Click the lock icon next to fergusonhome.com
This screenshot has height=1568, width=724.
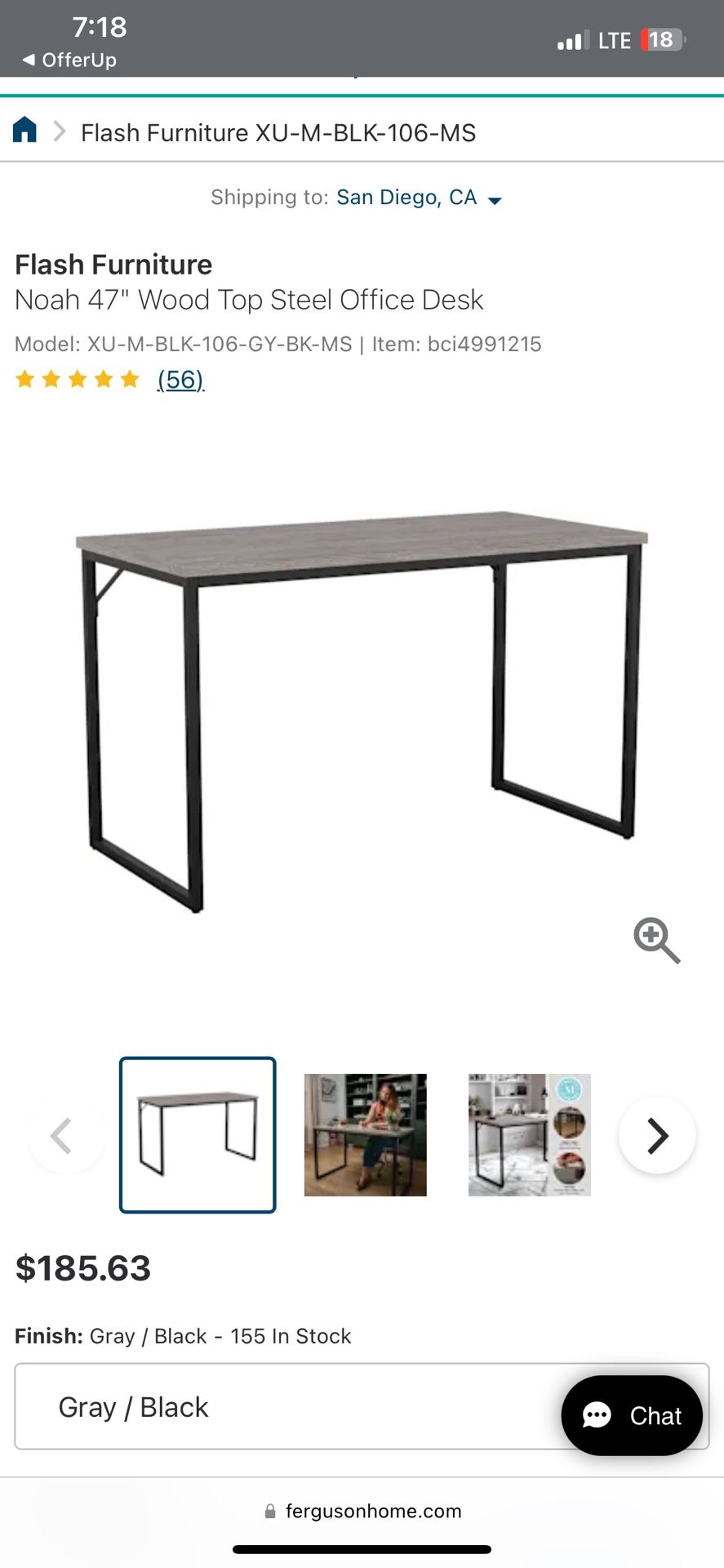pos(269,1510)
